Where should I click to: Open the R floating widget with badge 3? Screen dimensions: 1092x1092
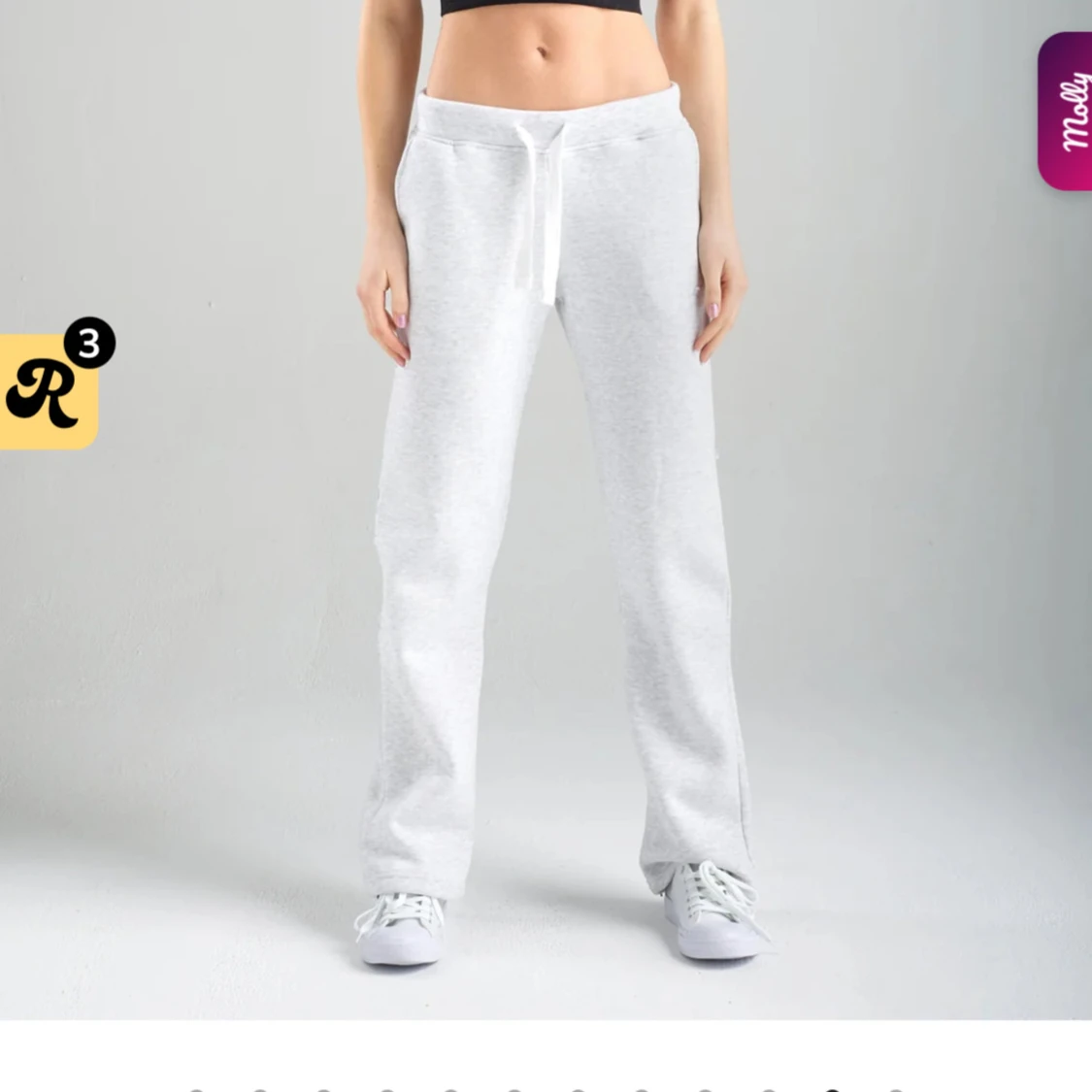tap(47, 391)
